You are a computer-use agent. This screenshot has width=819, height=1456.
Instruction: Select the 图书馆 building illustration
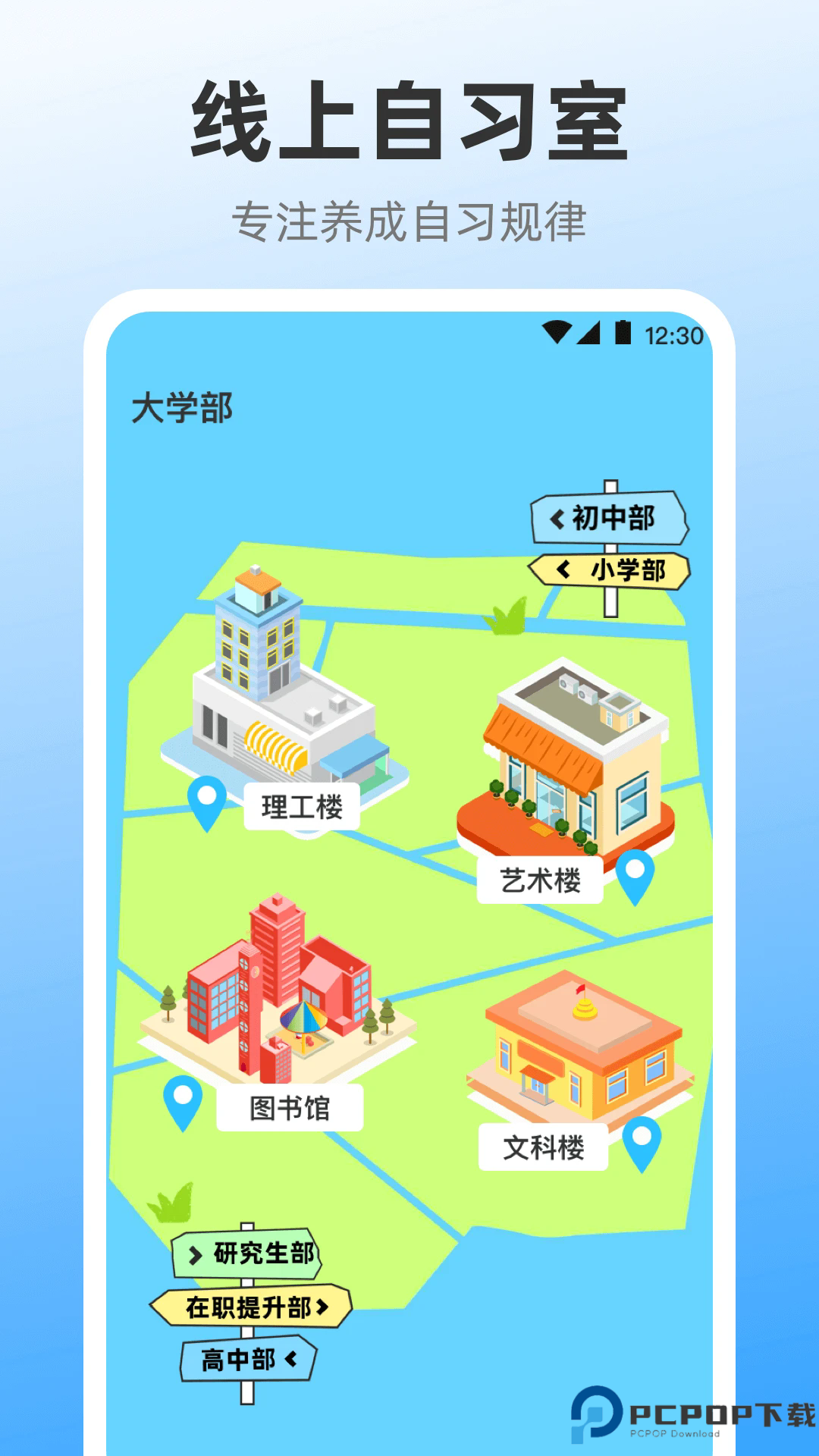[x=281, y=993]
